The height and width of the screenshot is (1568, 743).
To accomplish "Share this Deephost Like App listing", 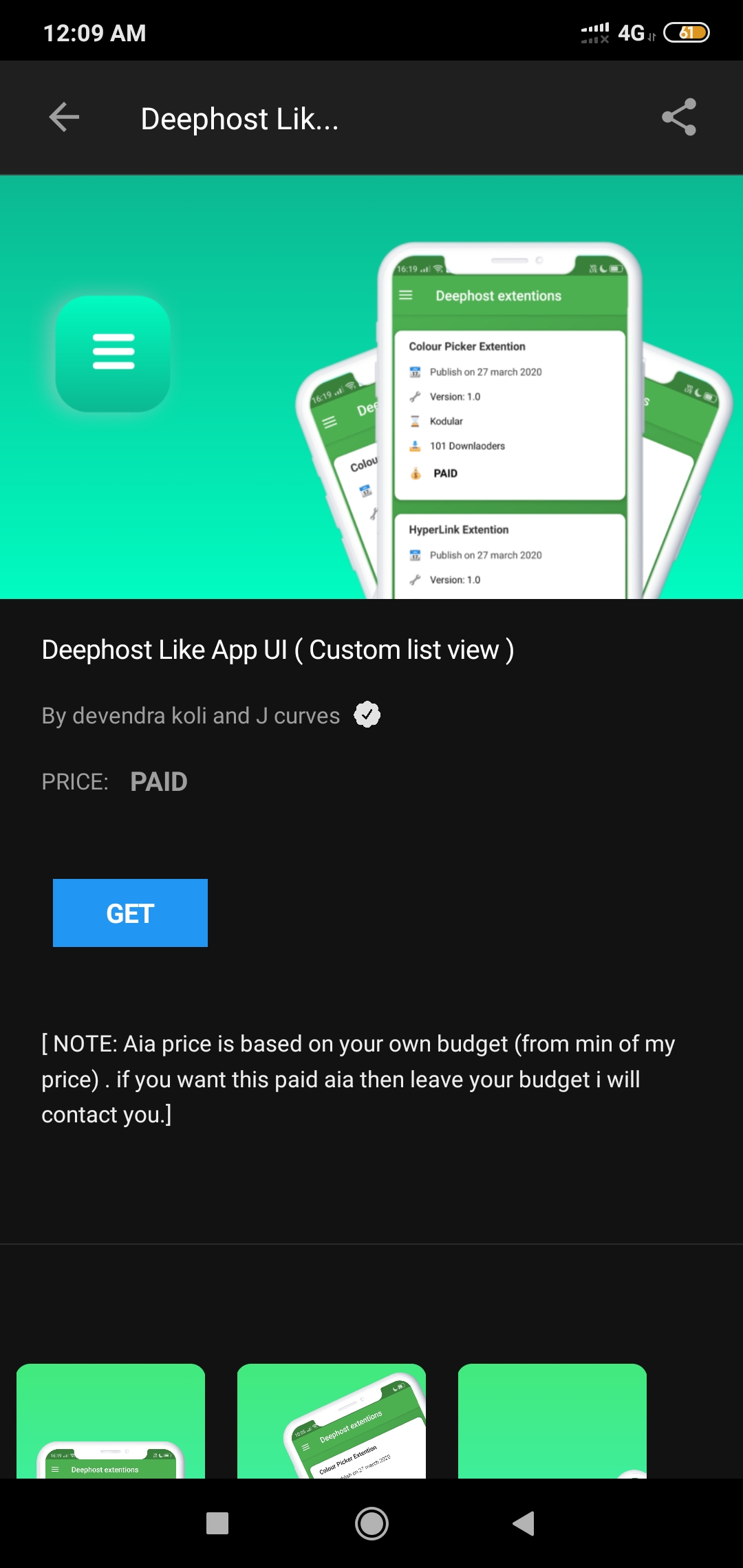I will pos(678,118).
